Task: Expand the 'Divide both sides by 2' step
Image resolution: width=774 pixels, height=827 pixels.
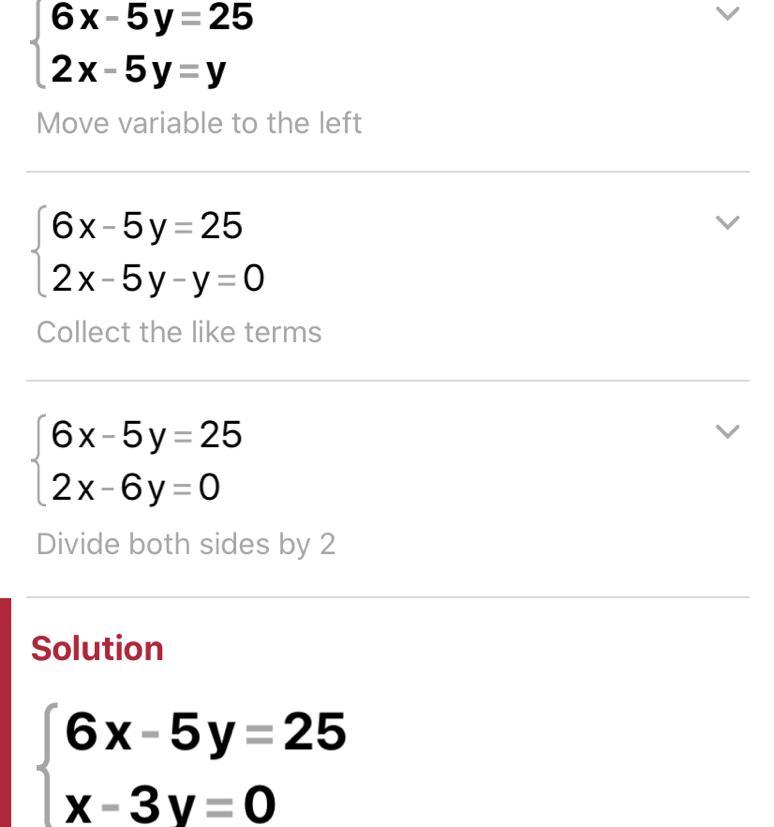Action: pyautogui.click(x=728, y=431)
